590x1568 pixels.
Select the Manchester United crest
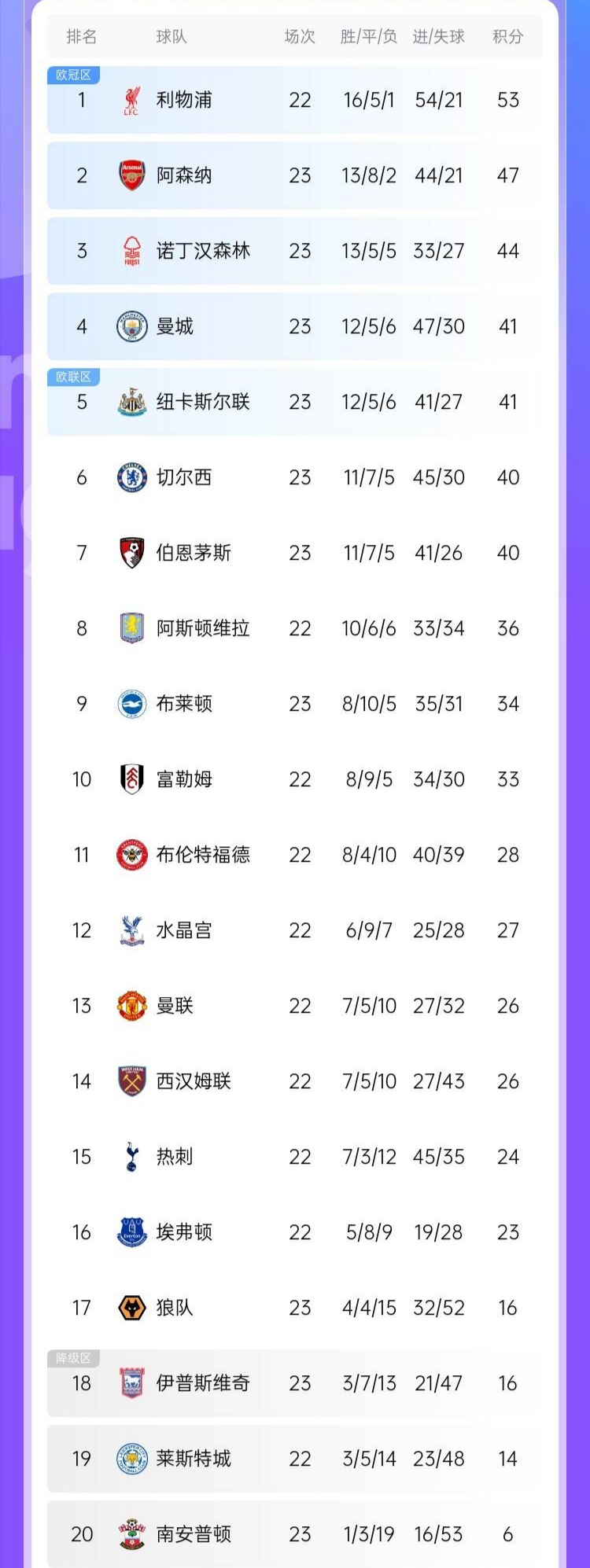pyautogui.click(x=130, y=1006)
